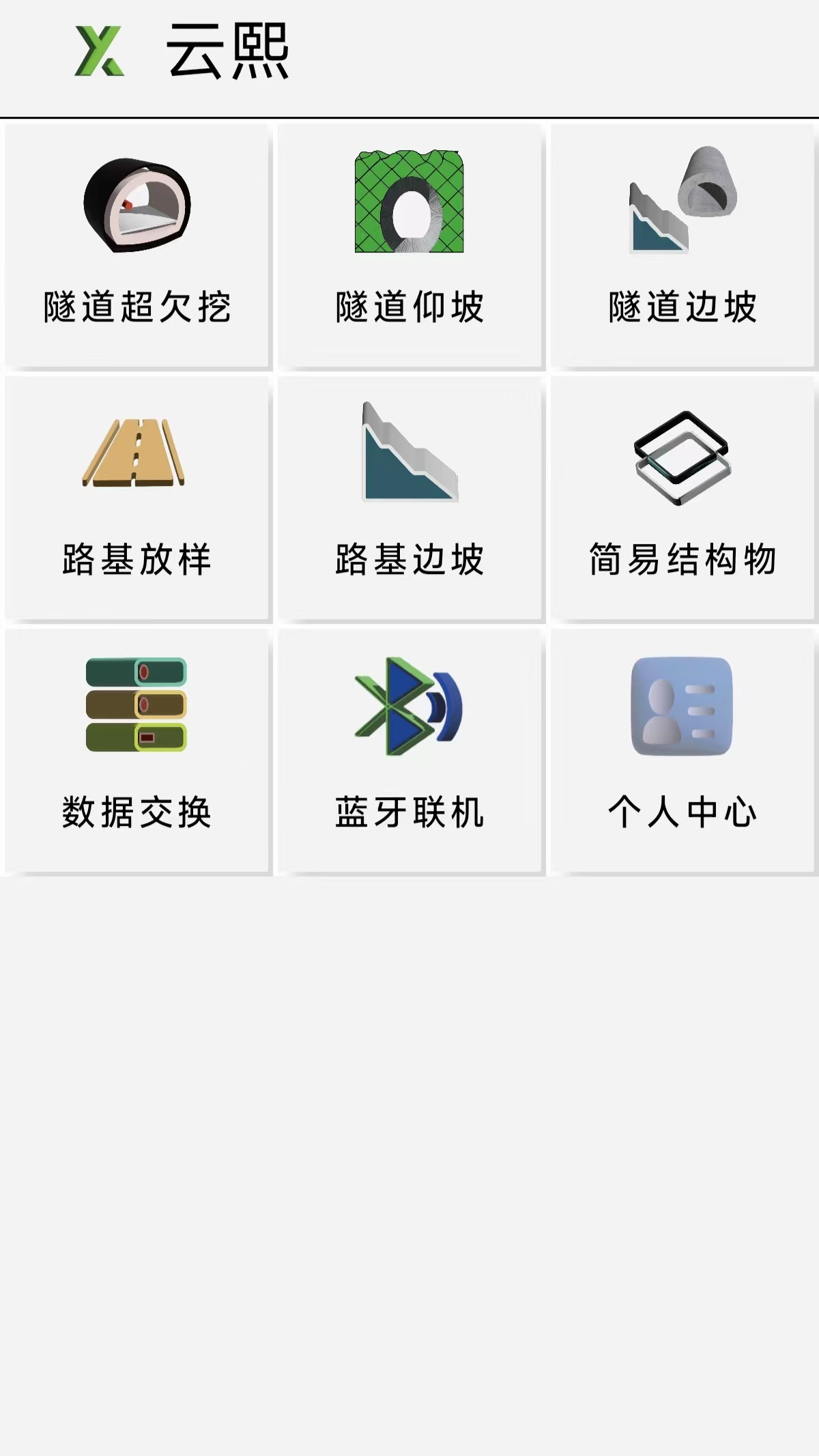The width and height of the screenshot is (819, 1456).
Task: Tap the wooden road surface illustration
Action: click(x=134, y=454)
